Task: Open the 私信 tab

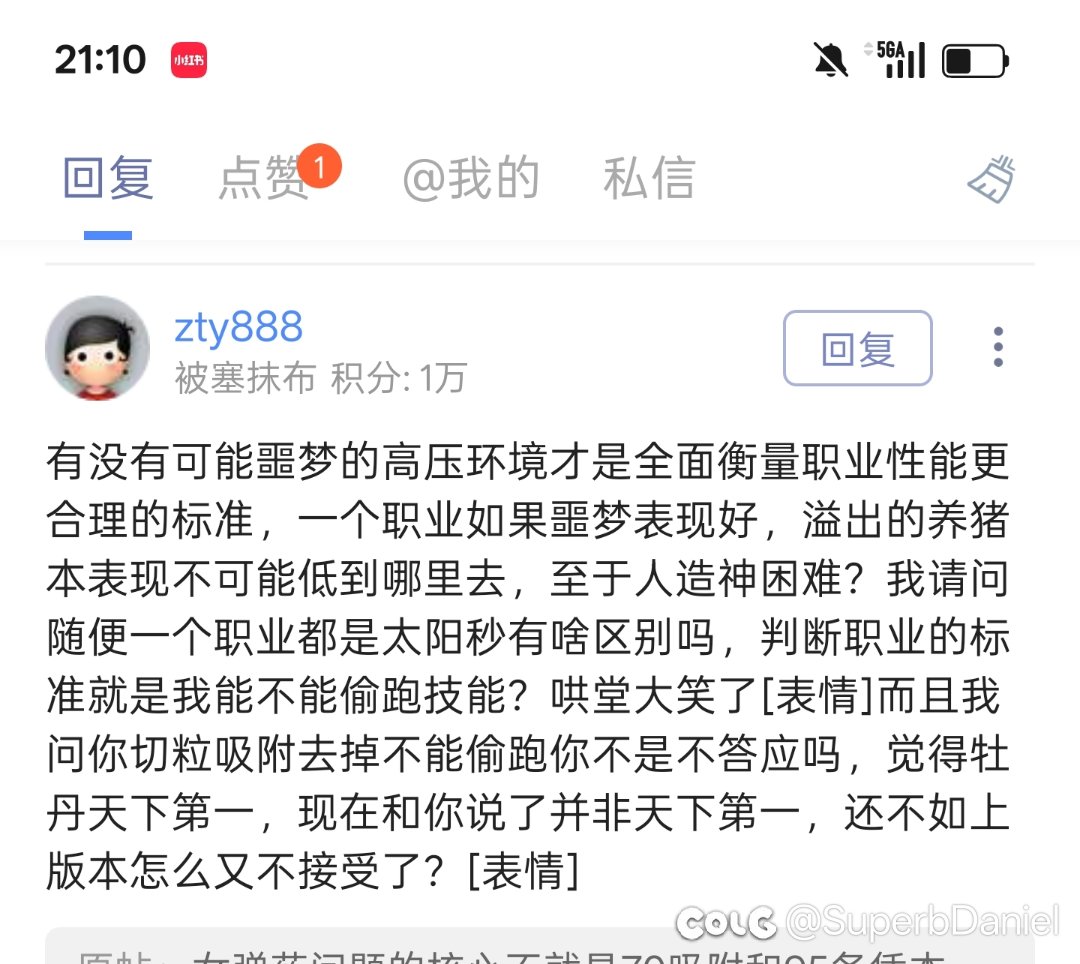Action: click(x=648, y=180)
